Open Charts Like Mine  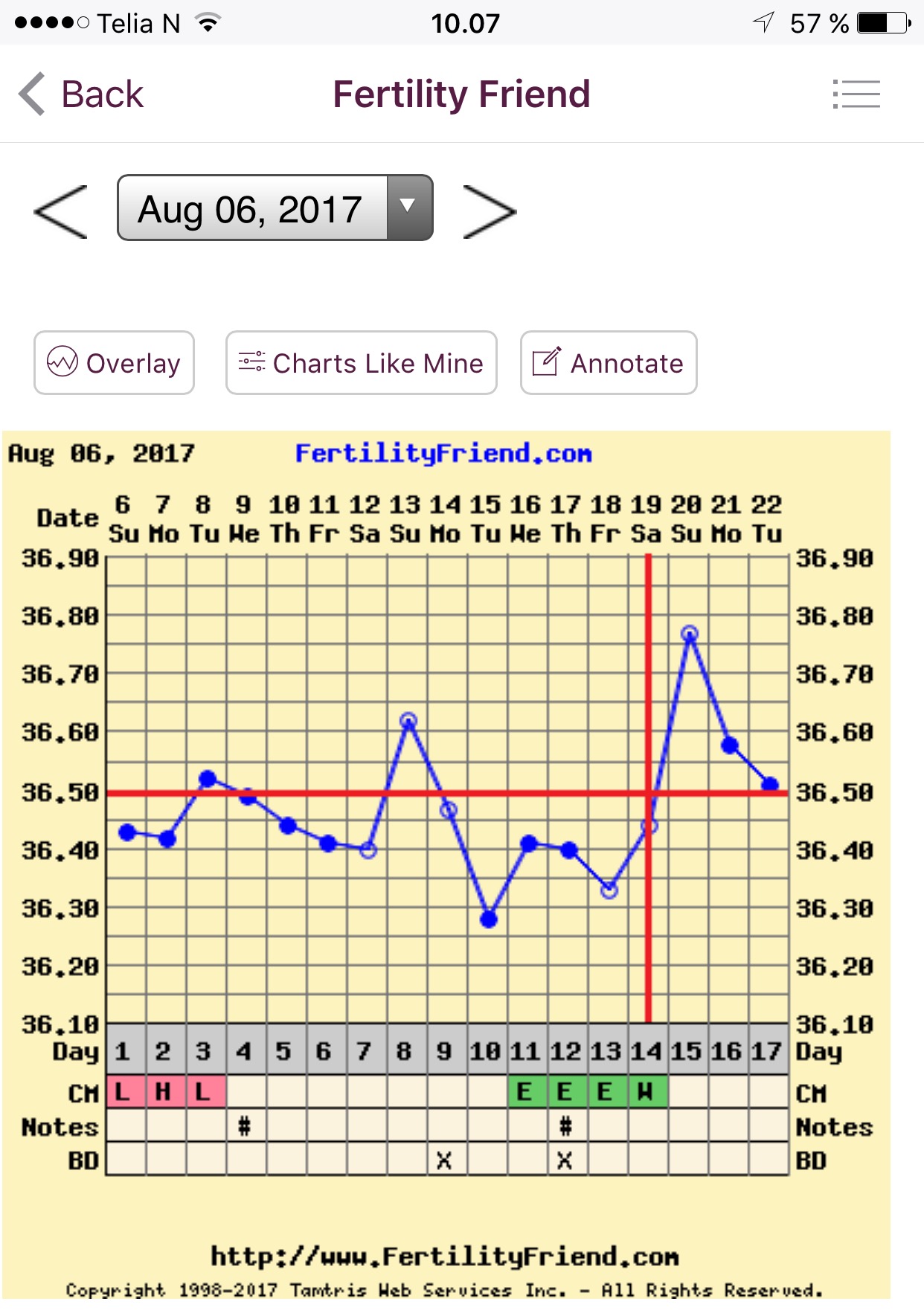click(x=361, y=363)
